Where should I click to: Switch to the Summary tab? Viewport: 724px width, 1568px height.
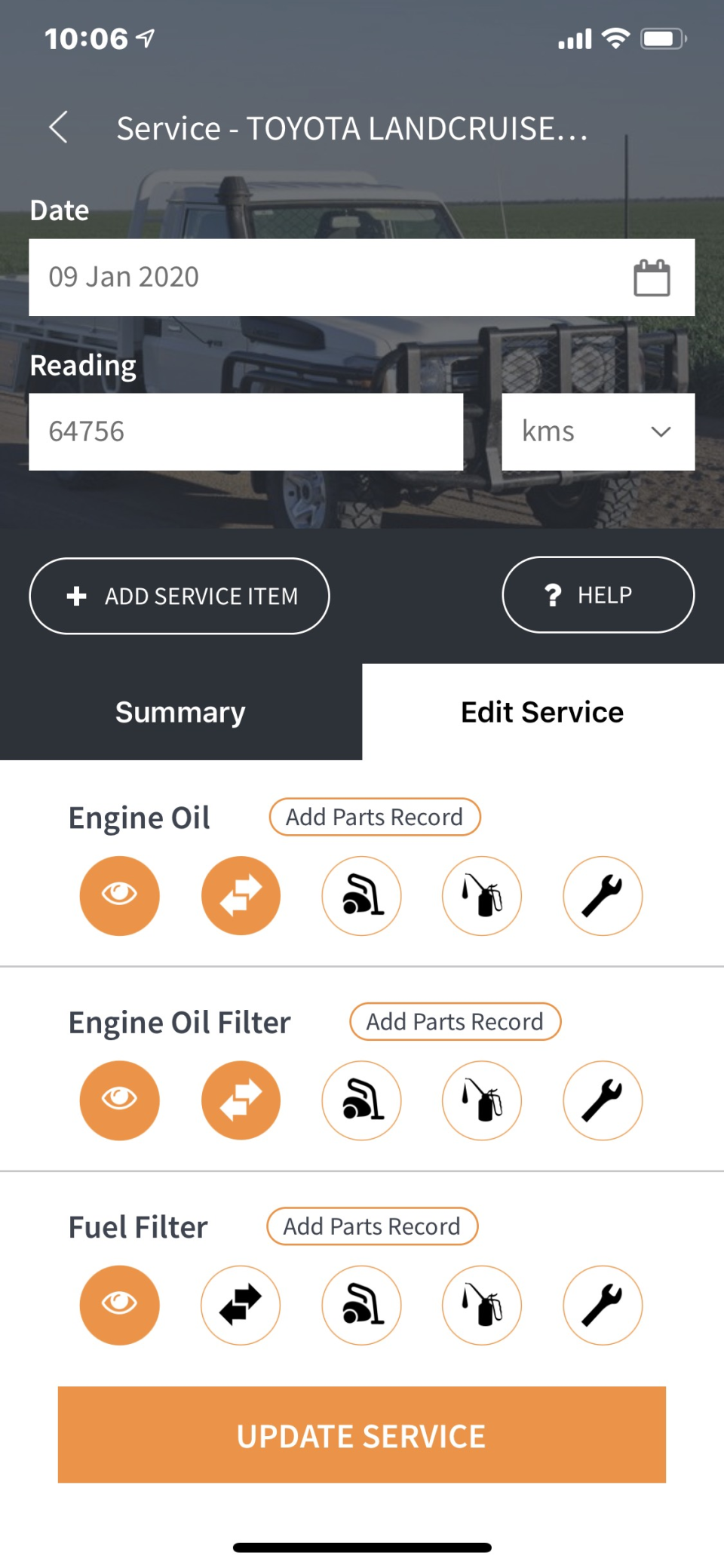click(179, 712)
